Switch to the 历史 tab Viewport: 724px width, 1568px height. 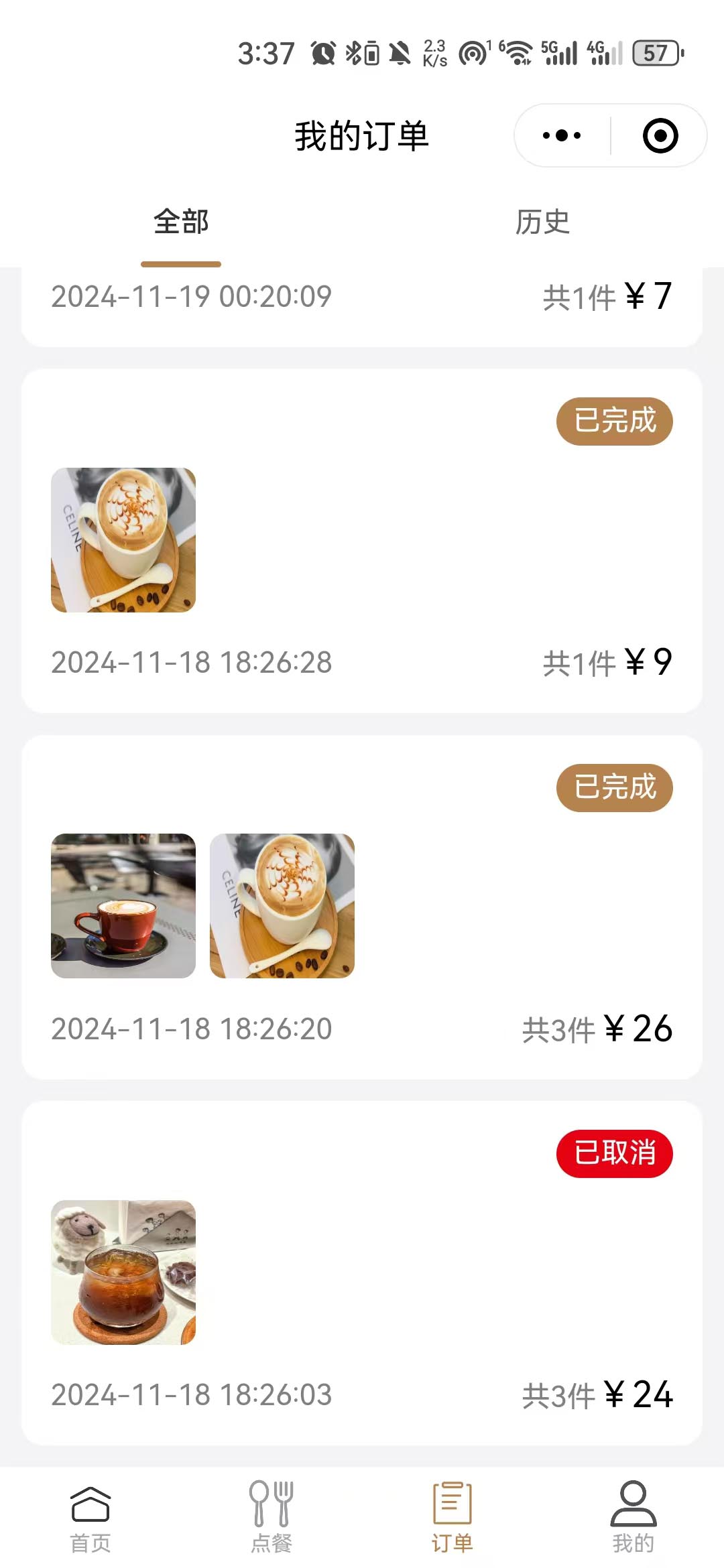coord(542,222)
